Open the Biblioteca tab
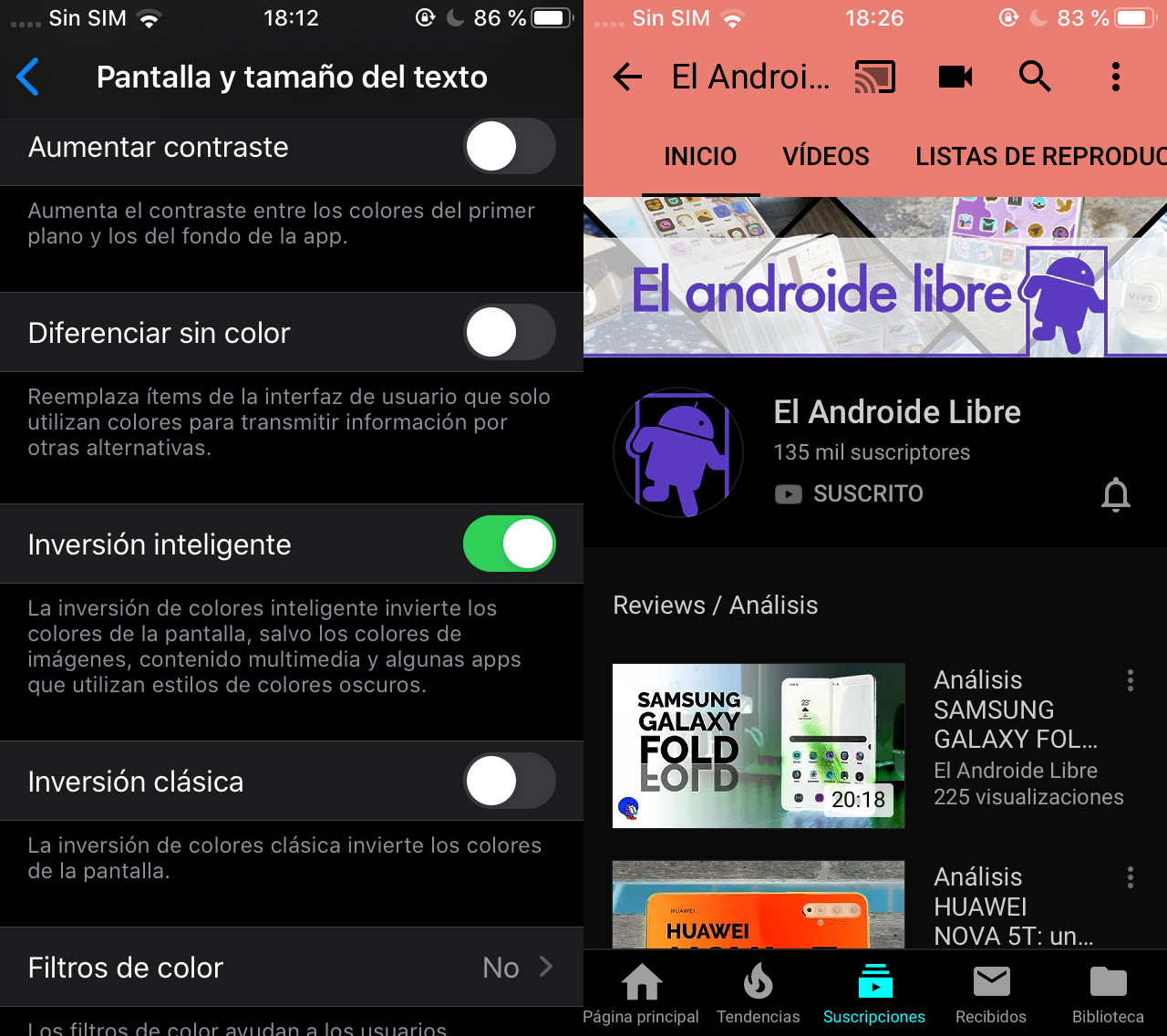 tap(1108, 994)
